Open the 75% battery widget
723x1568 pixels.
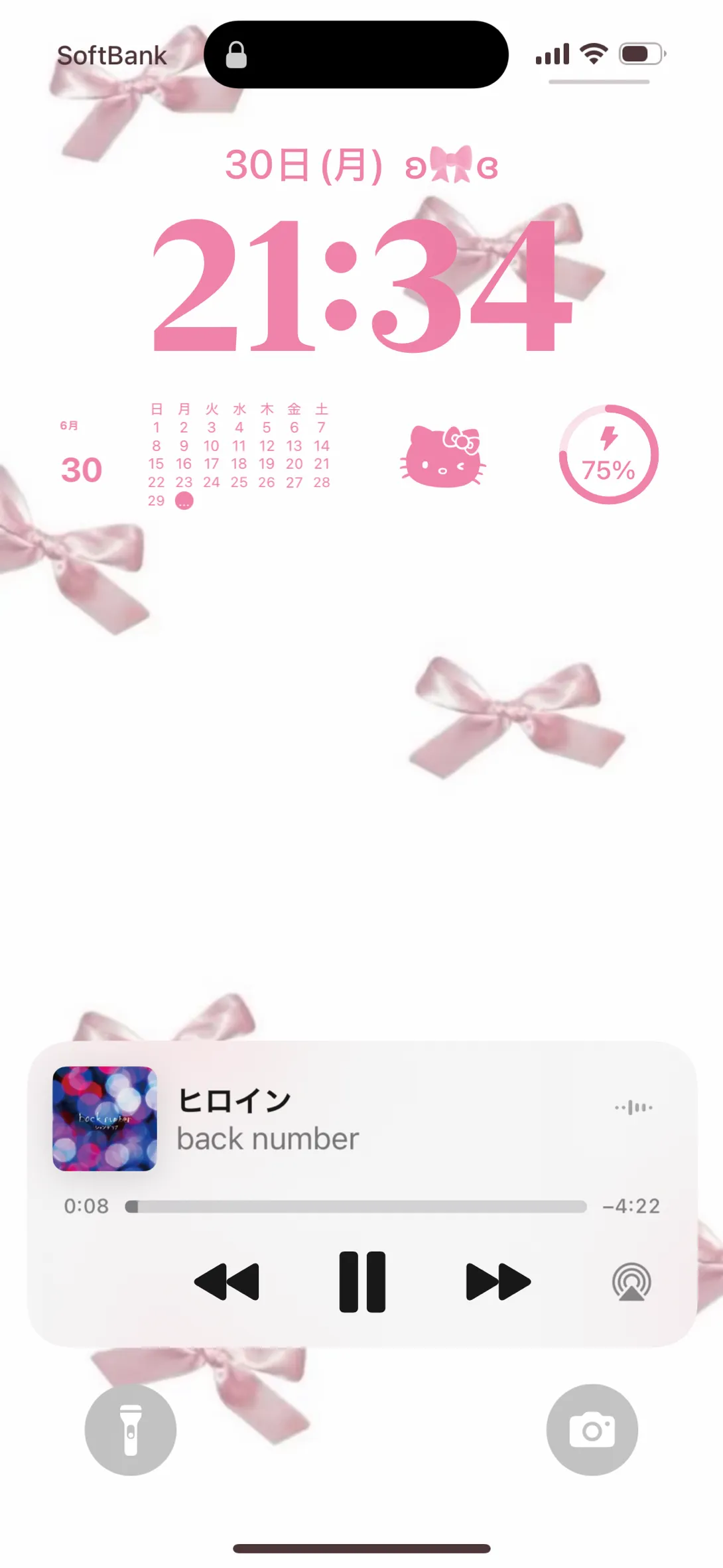[x=608, y=455]
